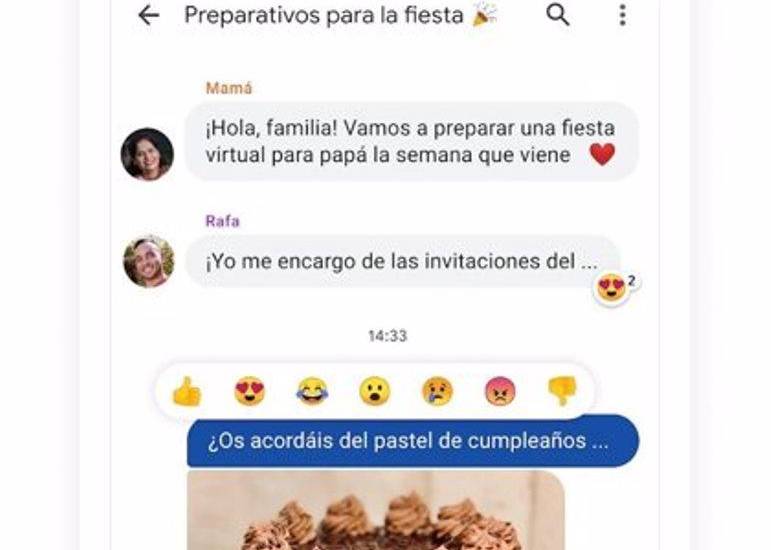Viewport: 771px width, 550px height.
Task: Expand Rafa's message about the invitations
Action: pos(402,262)
